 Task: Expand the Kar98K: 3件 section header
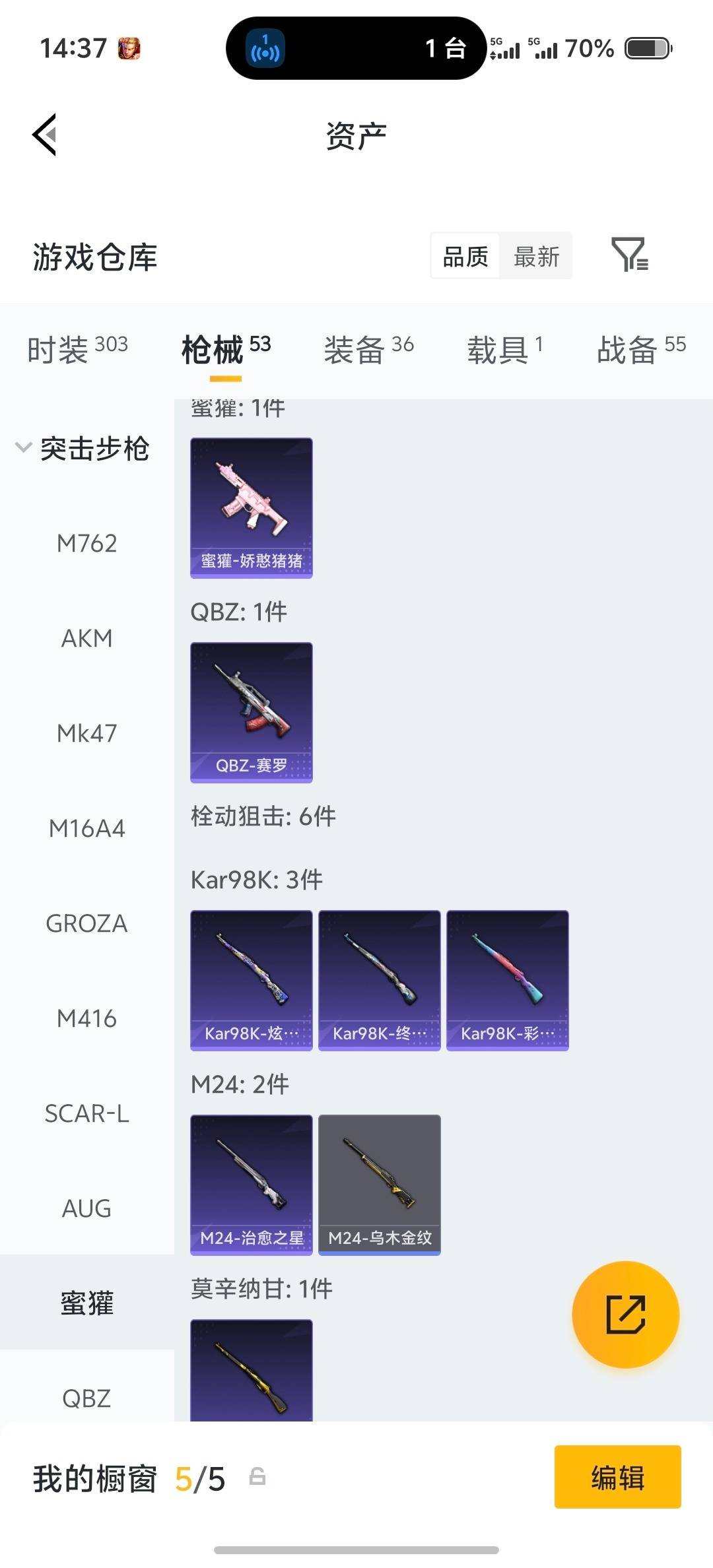coord(255,878)
